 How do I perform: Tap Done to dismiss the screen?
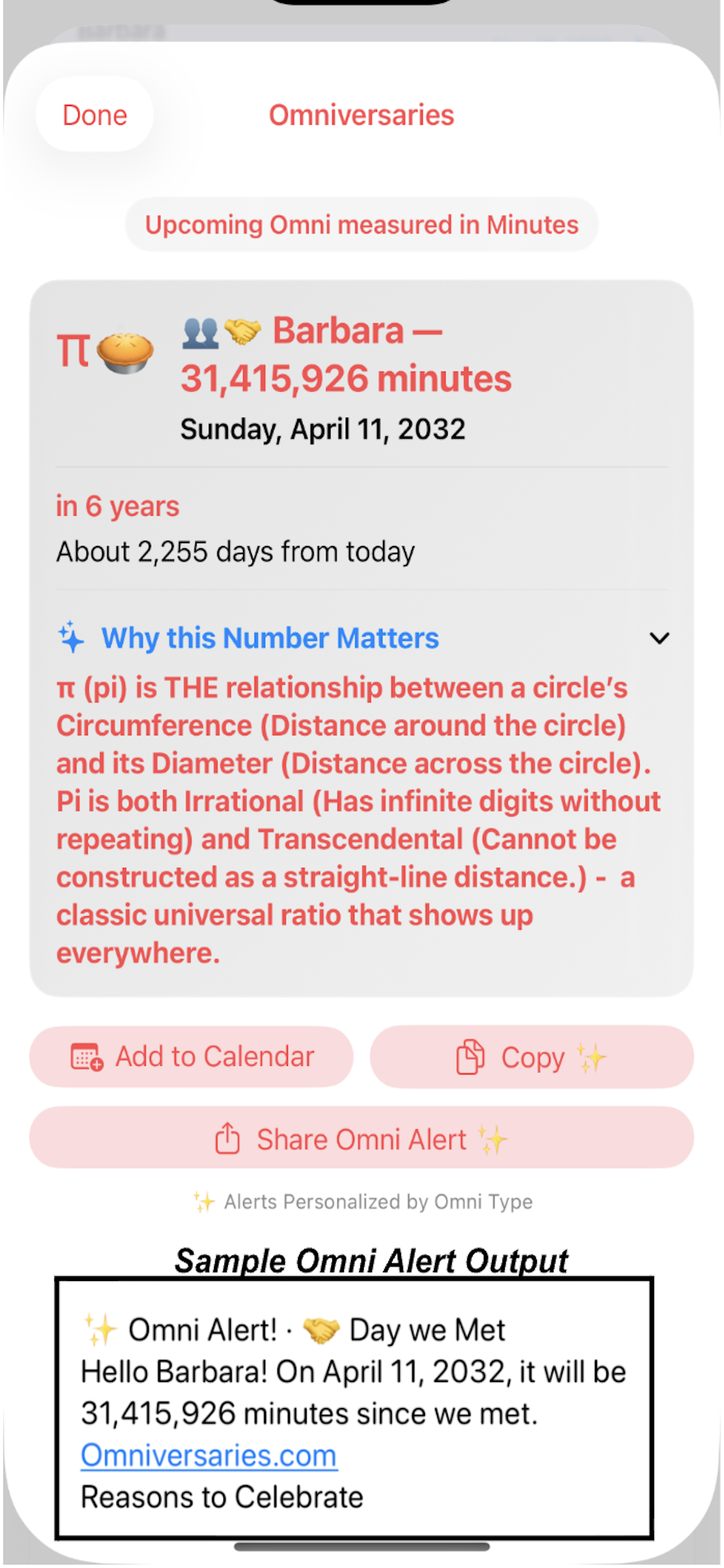click(94, 114)
